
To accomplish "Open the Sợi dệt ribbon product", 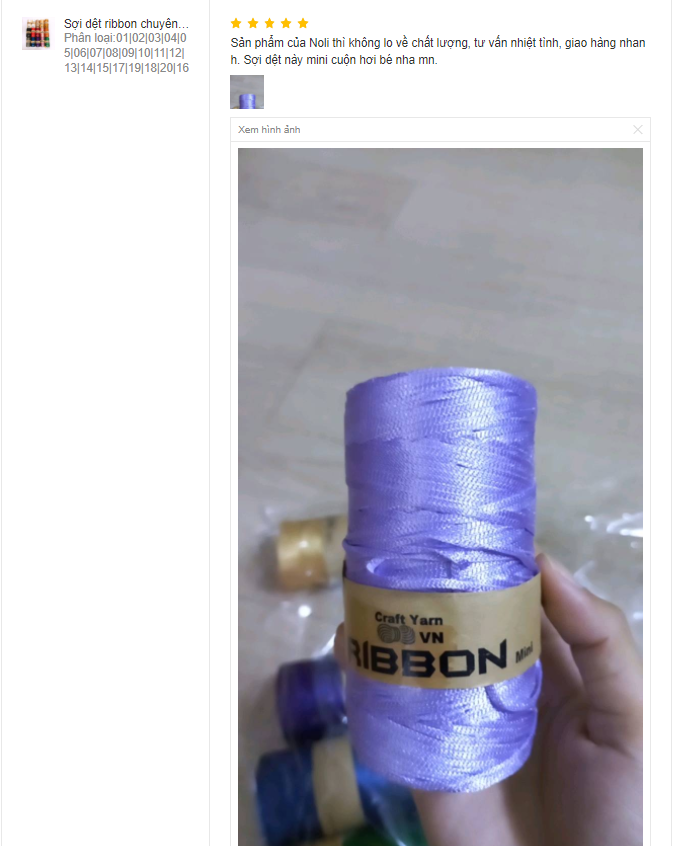I will click(x=126, y=23).
